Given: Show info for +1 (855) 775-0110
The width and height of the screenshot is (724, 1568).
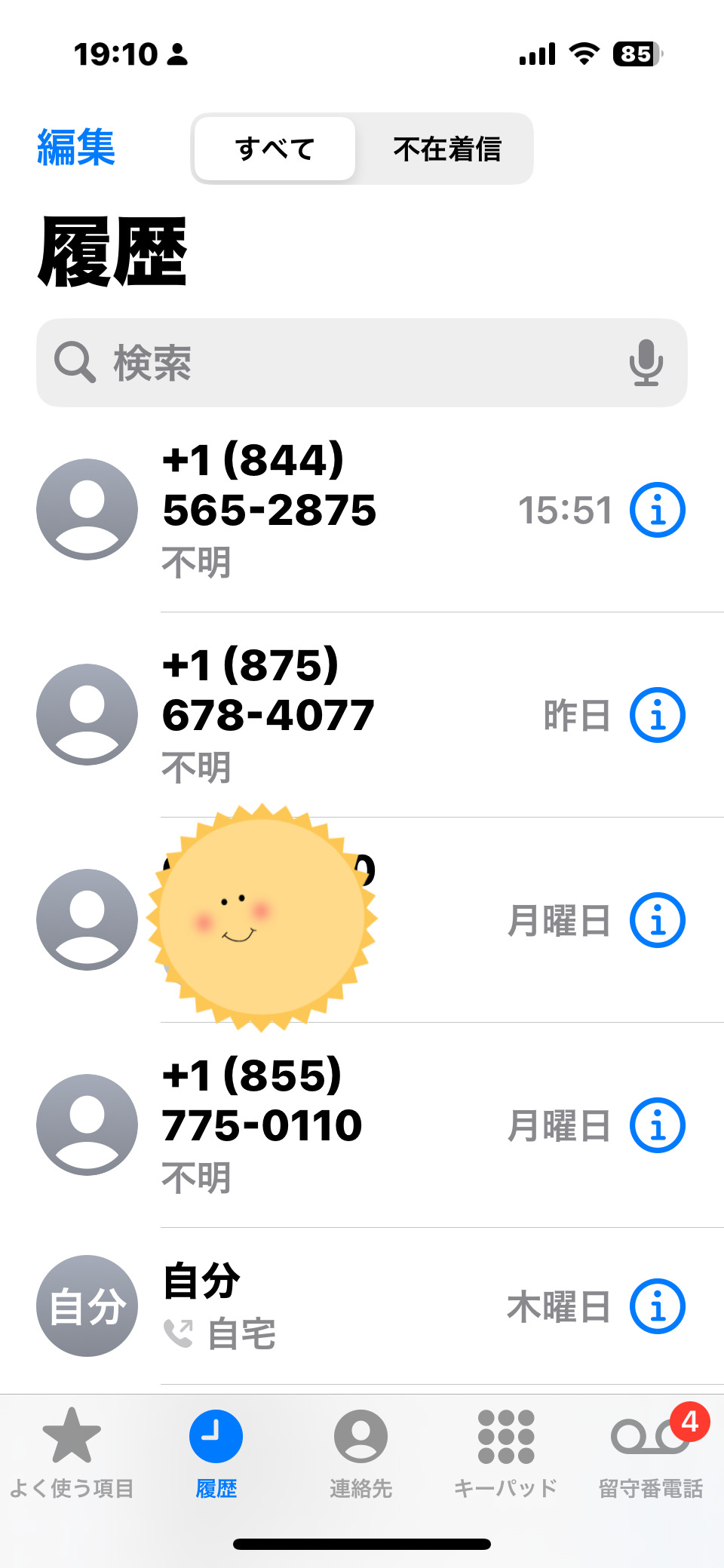Looking at the screenshot, I should (x=658, y=1125).
